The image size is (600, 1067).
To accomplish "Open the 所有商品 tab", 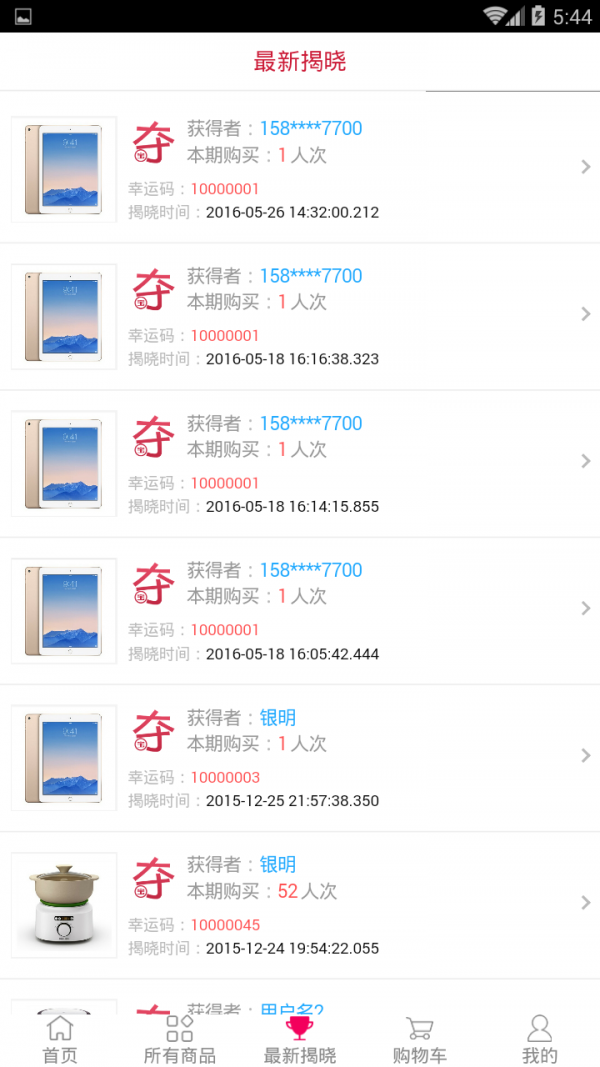I will click(x=180, y=1040).
